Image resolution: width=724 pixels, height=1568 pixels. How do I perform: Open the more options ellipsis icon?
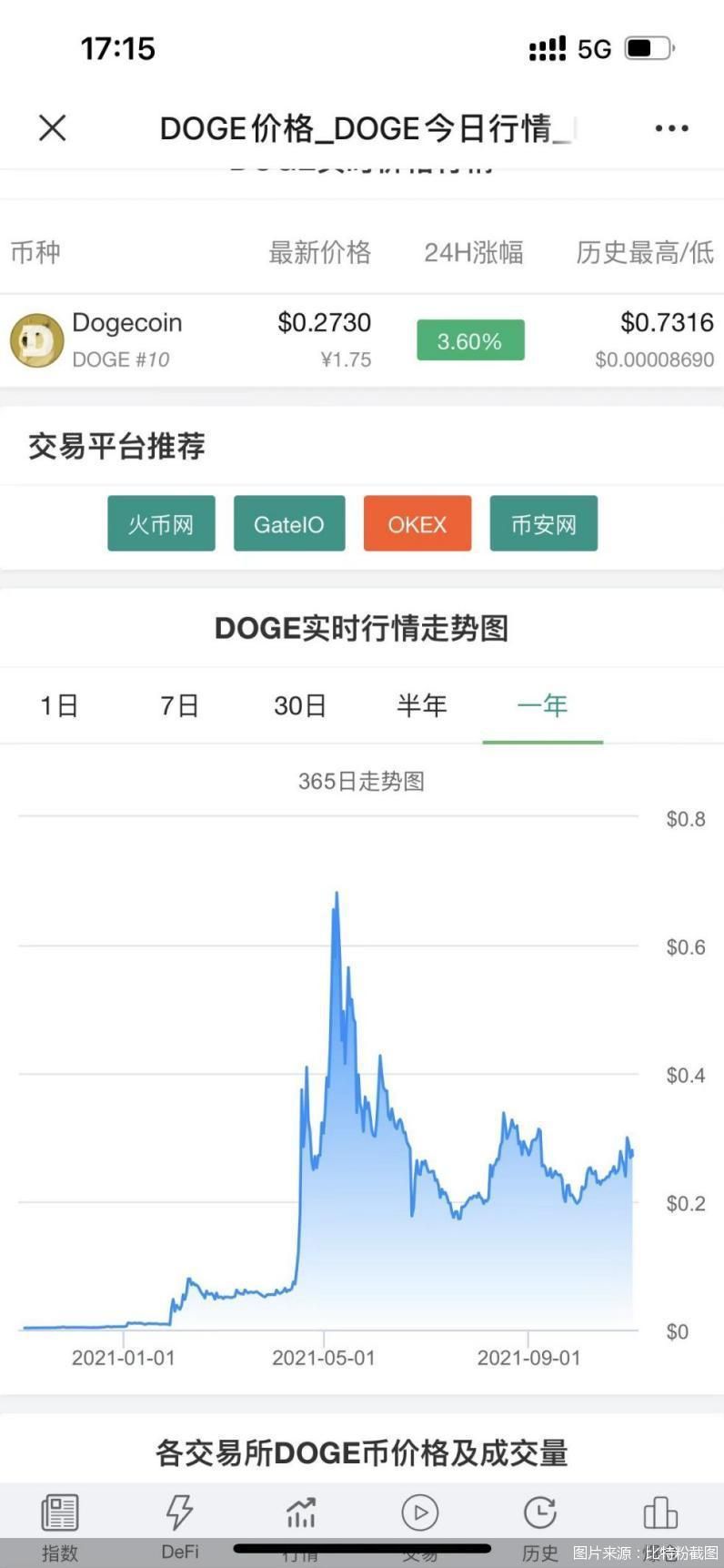coord(670,127)
